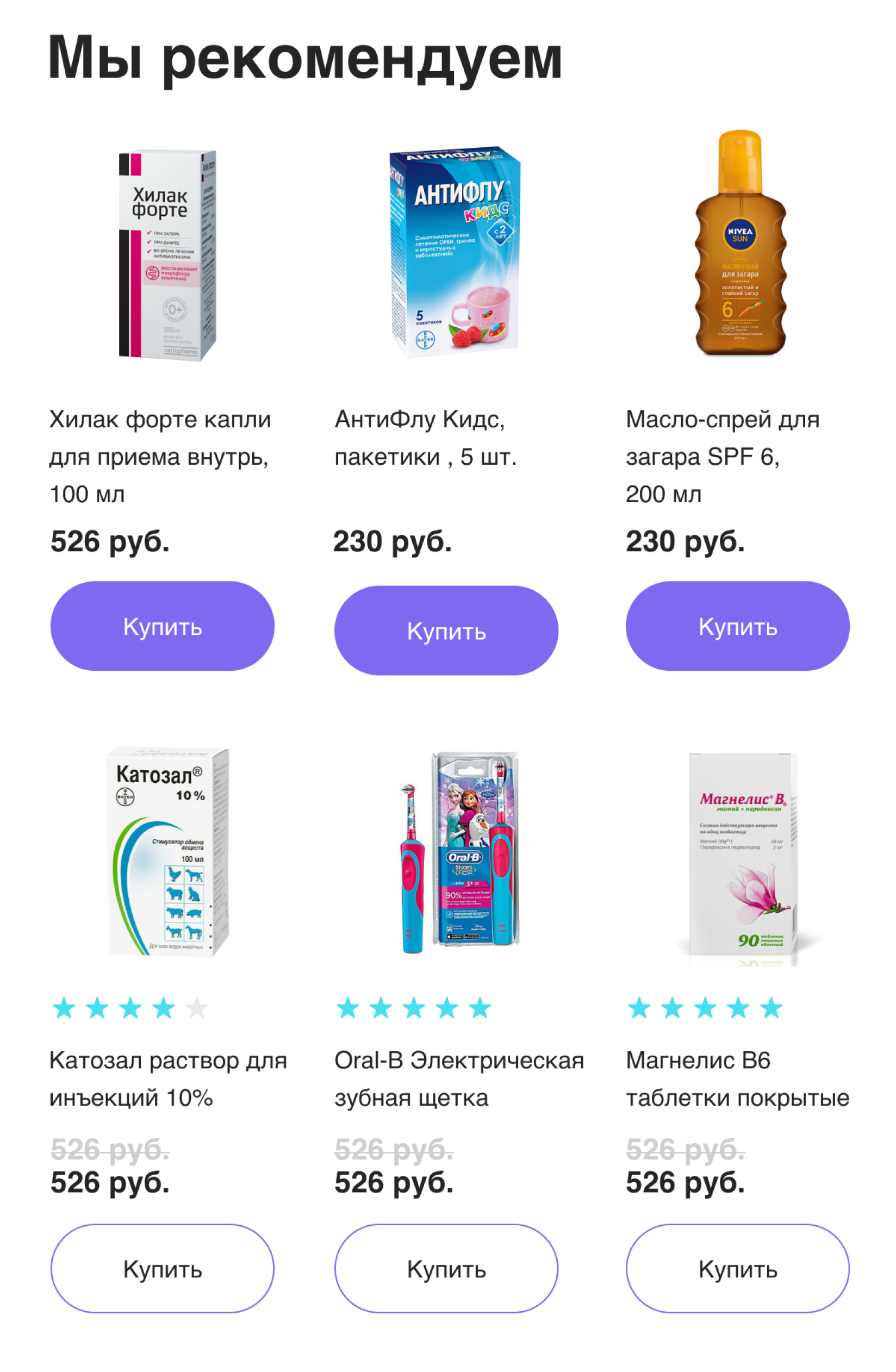
Task: Tap Купить under Магнелис B6
Action: point(737,1268)
